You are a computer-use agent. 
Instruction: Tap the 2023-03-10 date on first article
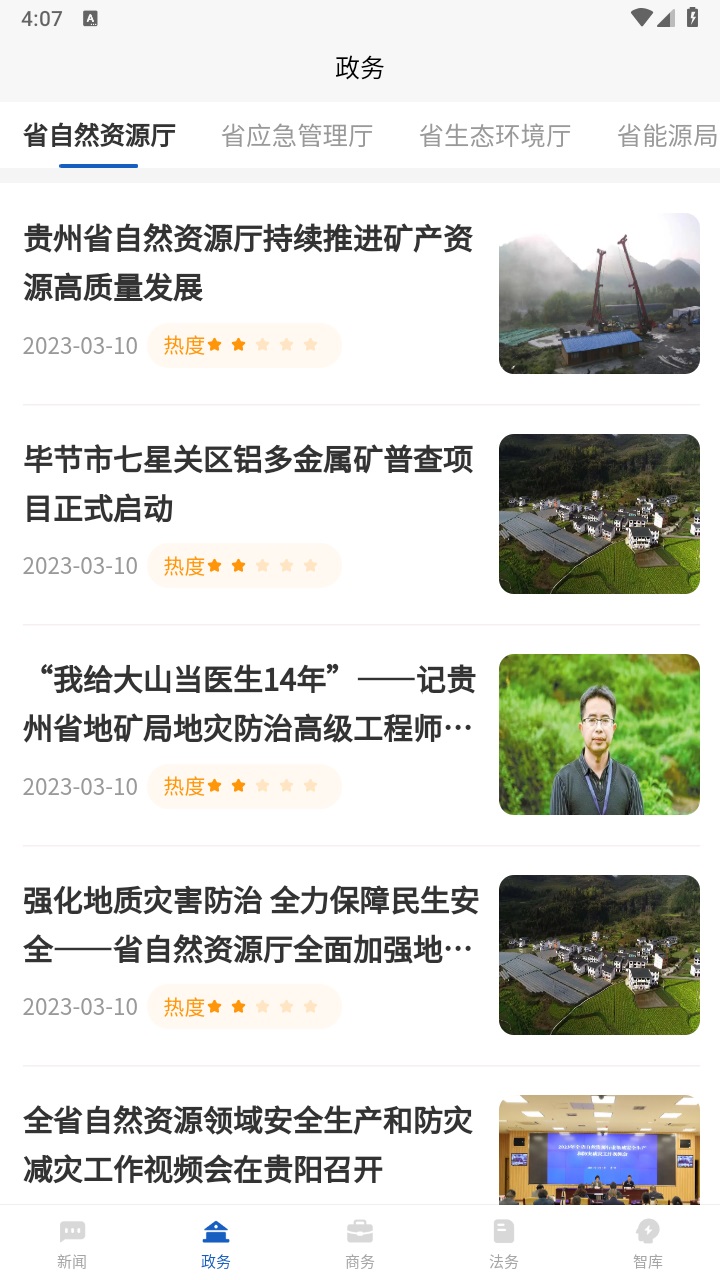(x=80, y=345)
